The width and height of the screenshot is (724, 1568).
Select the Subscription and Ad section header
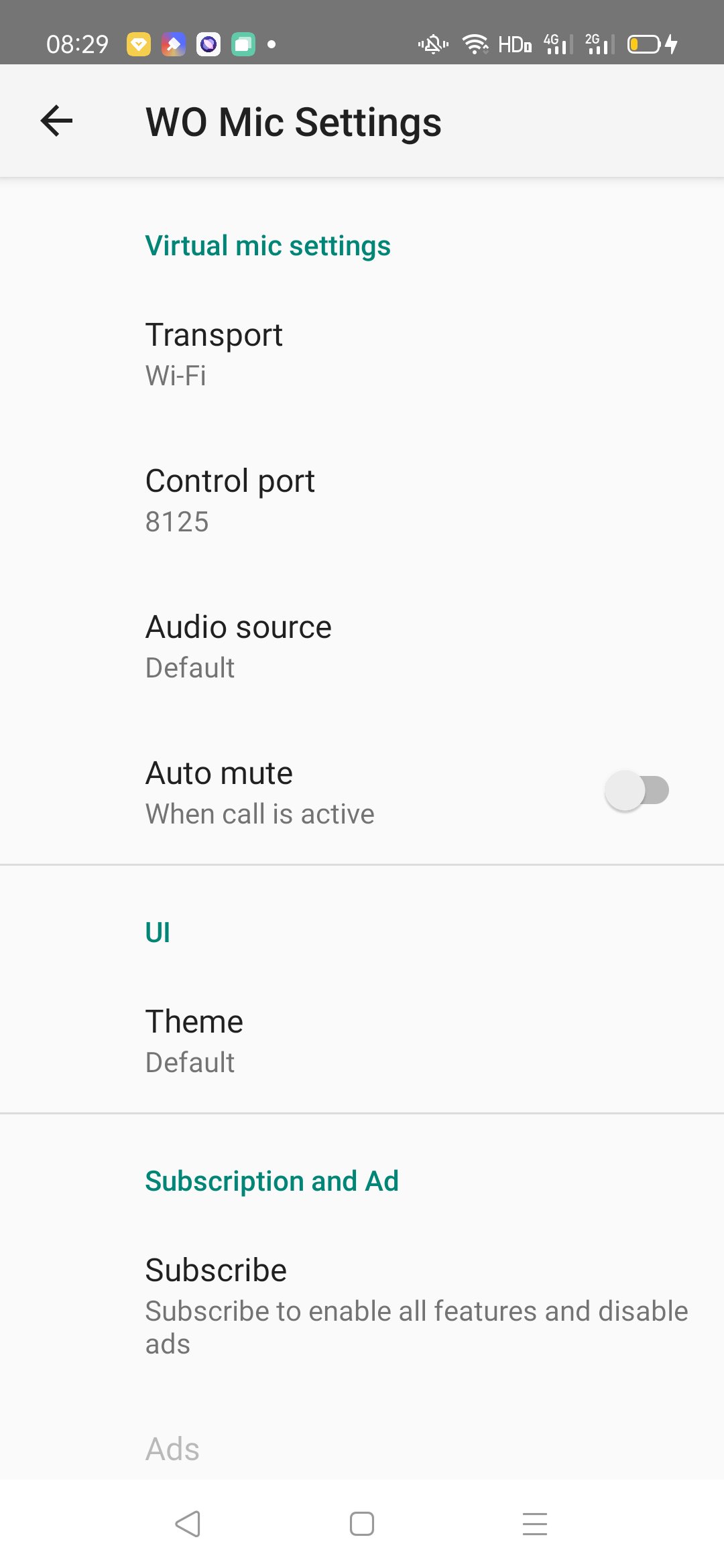pyautogui.click(x=272, y=1181)
